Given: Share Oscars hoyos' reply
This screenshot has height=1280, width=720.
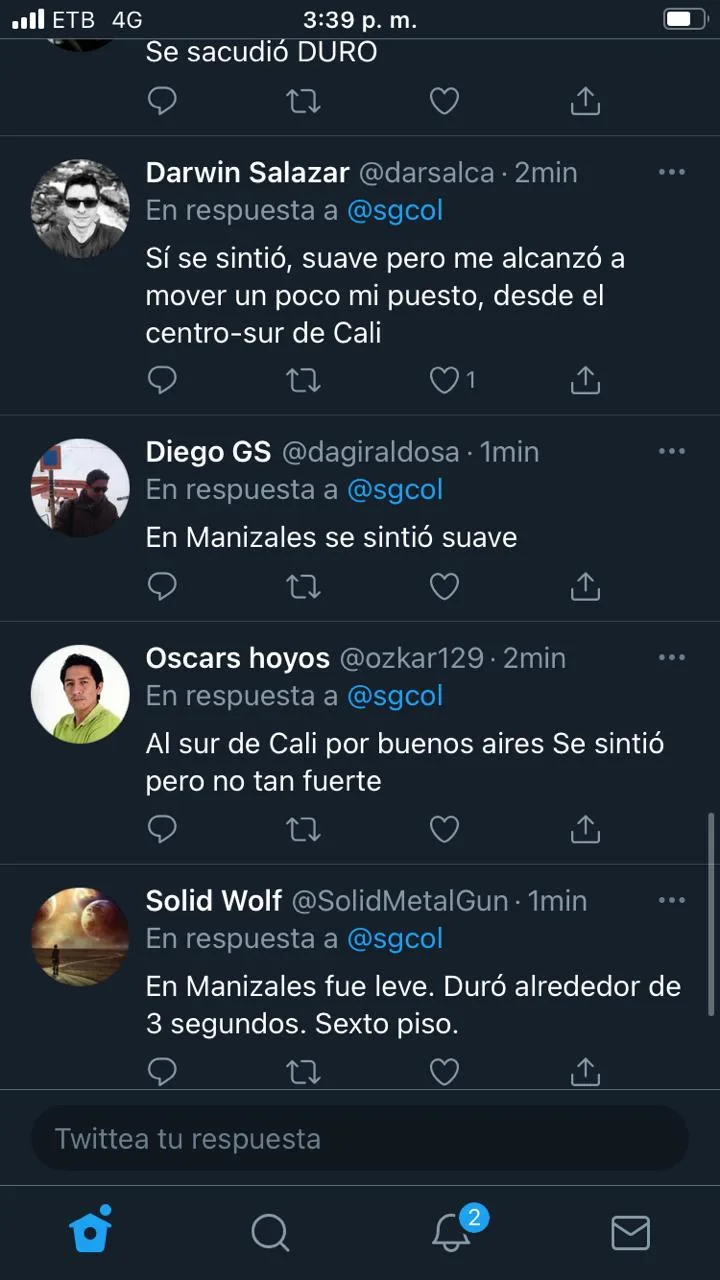Looking at the screenshot, I should pyautogui.click(x=585, y=829).
